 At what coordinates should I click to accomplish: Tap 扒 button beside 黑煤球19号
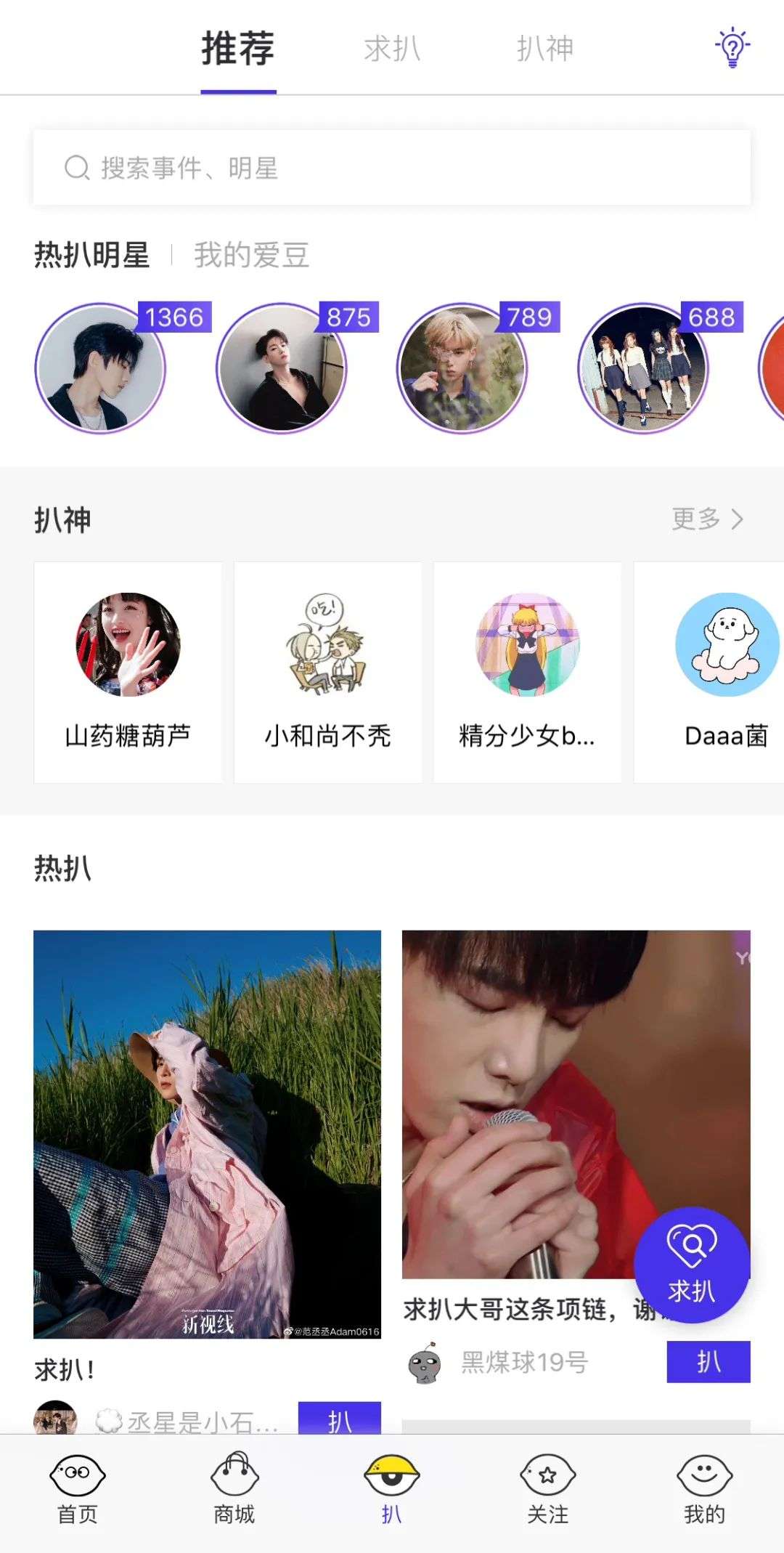[708, 1361]
